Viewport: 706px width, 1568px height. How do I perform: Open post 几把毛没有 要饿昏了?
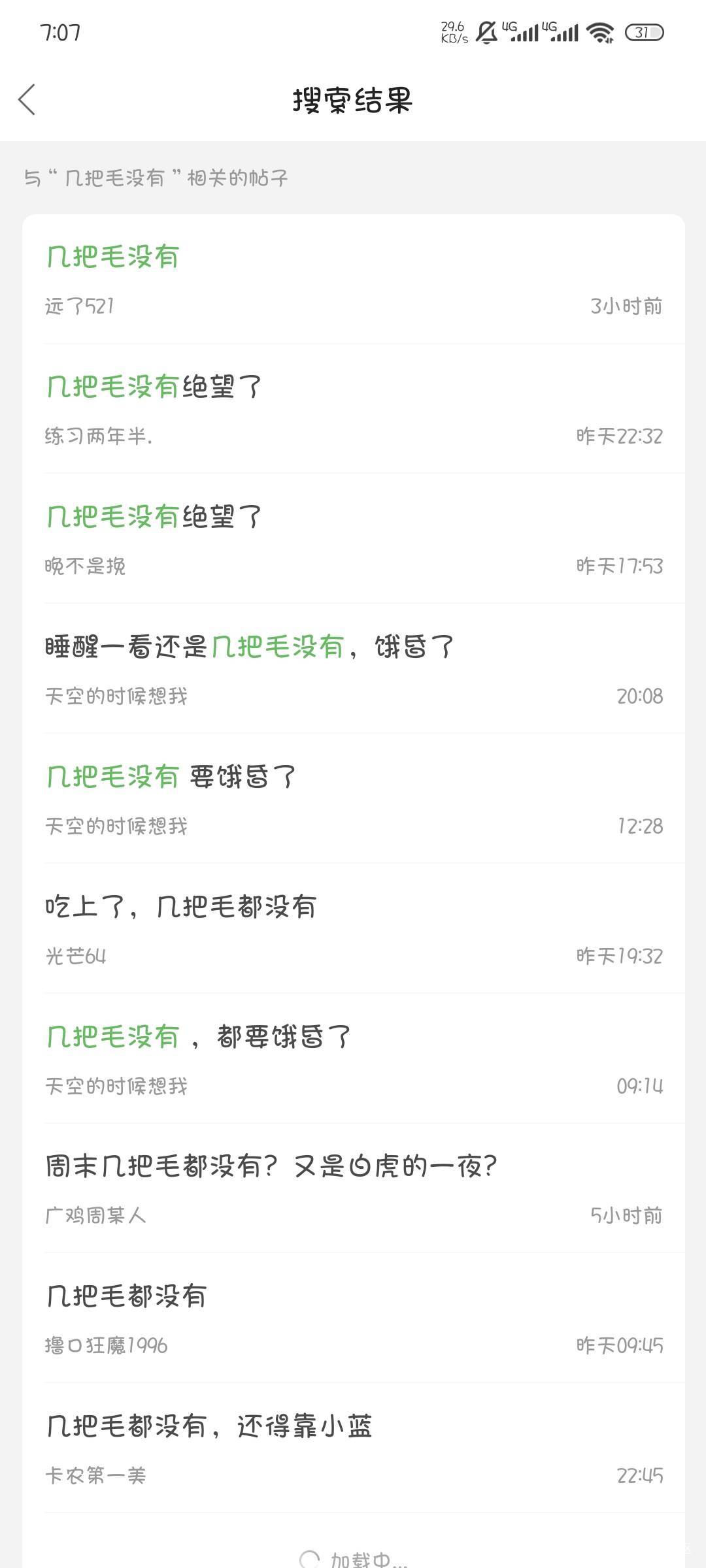point(353,800)
